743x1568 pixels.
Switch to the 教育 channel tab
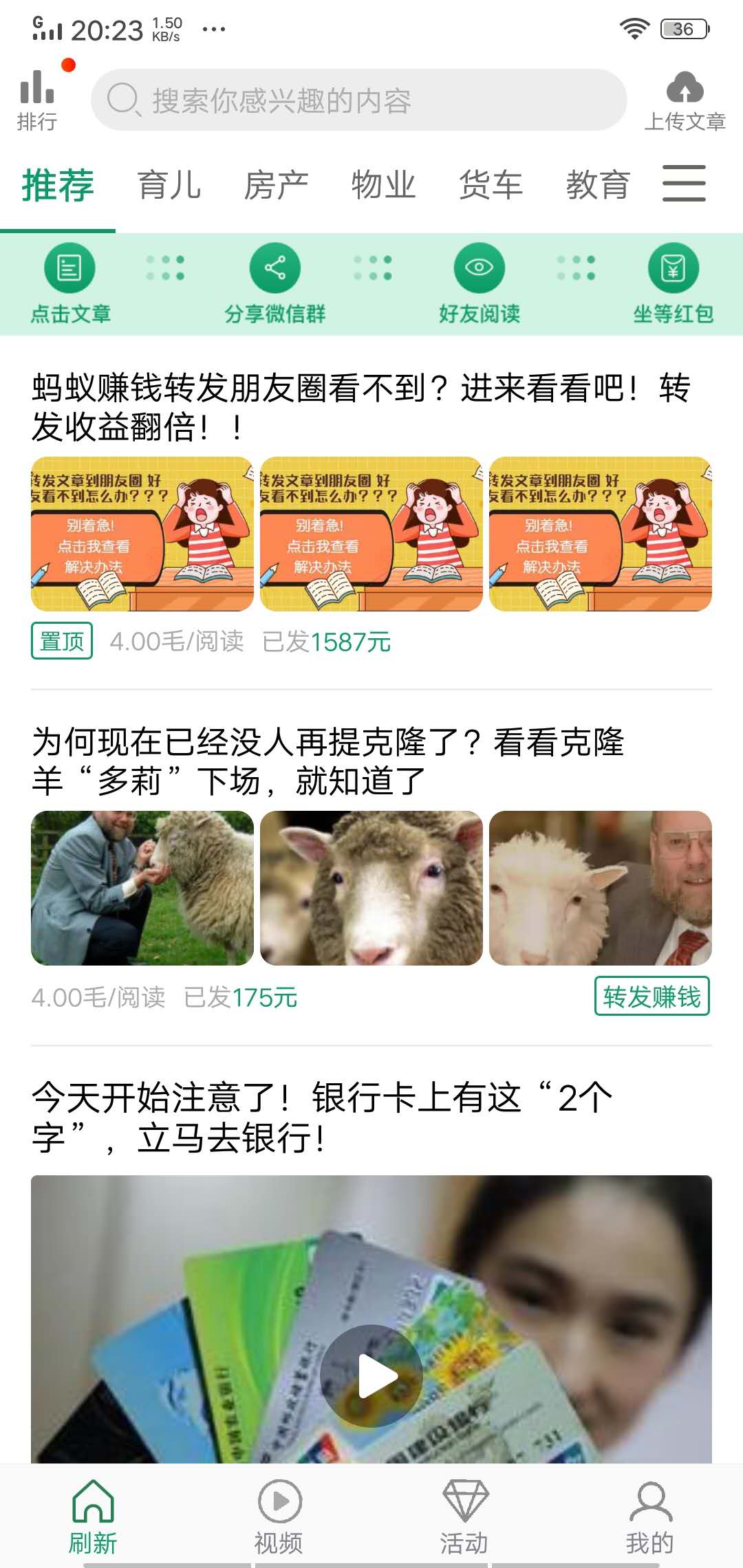[x=599, y=184]
